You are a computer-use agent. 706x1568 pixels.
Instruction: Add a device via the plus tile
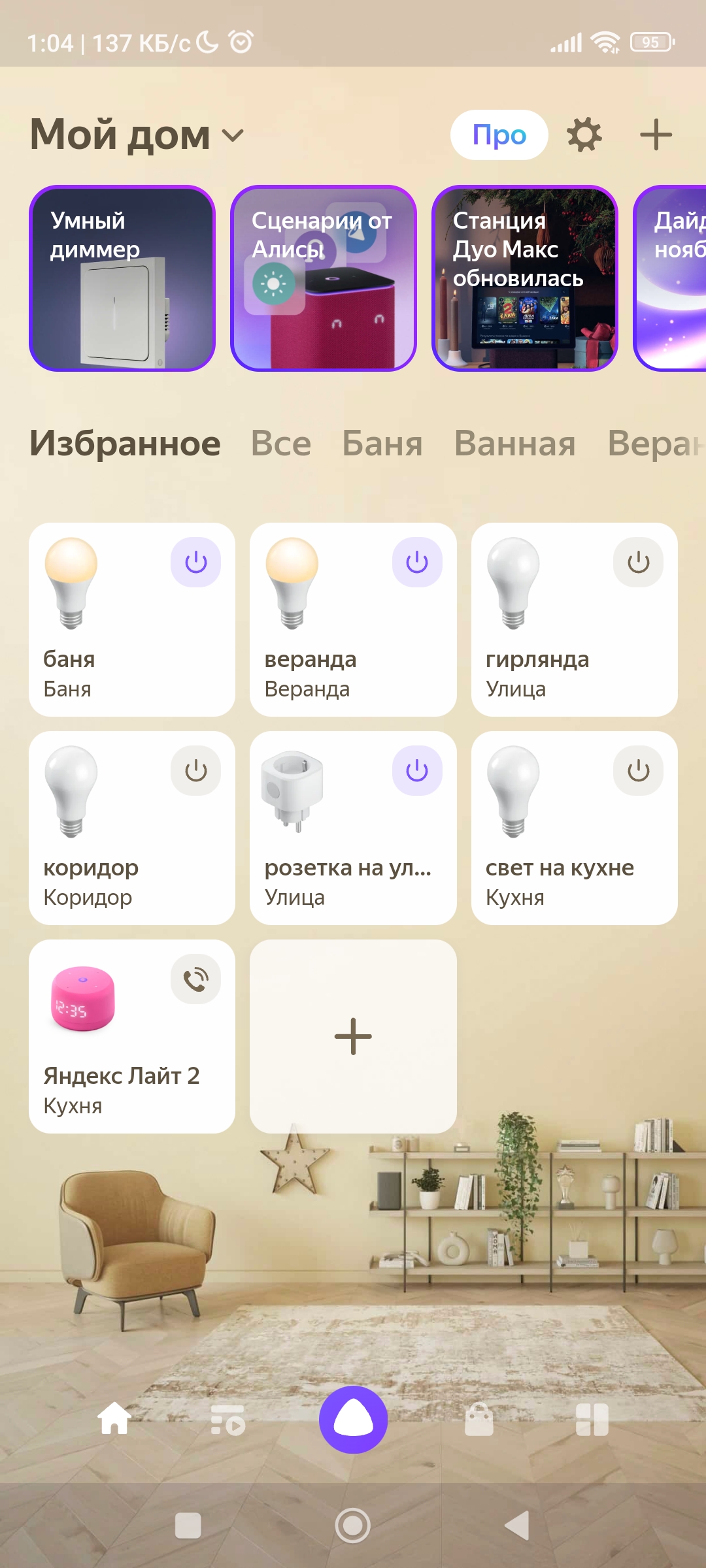[x=352, y=1036]
